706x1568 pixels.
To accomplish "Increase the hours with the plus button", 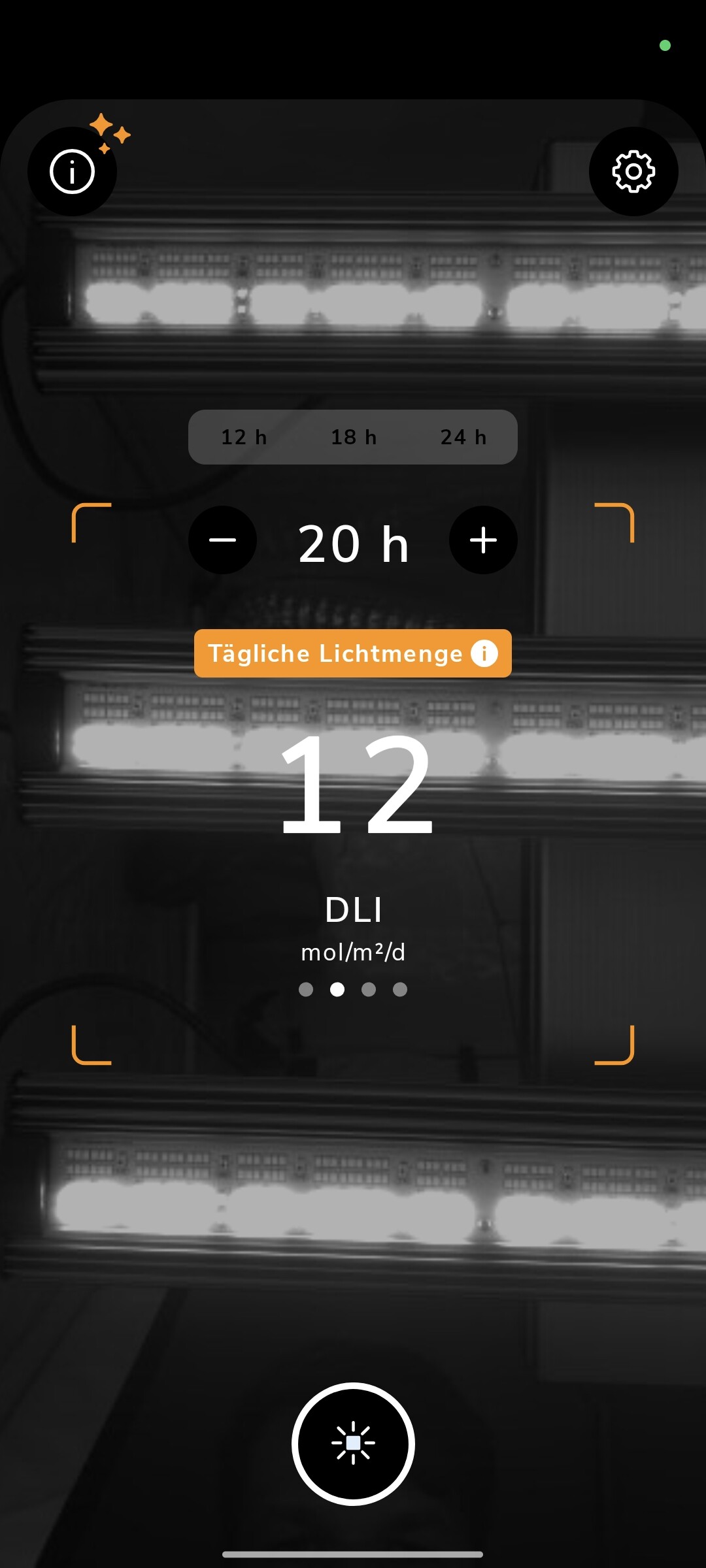I will click(483, 540).
